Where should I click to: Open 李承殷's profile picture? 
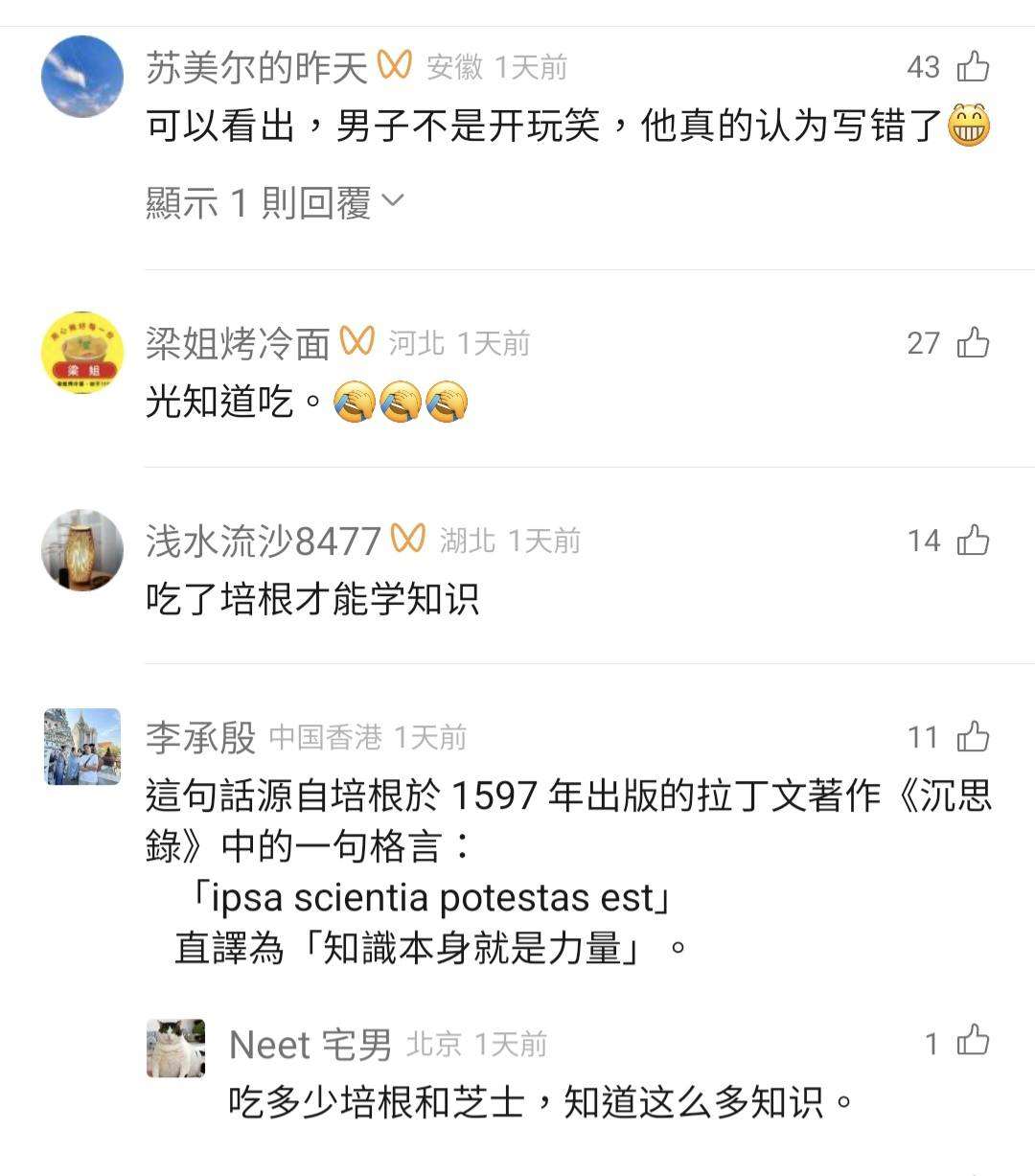point(82,747)
